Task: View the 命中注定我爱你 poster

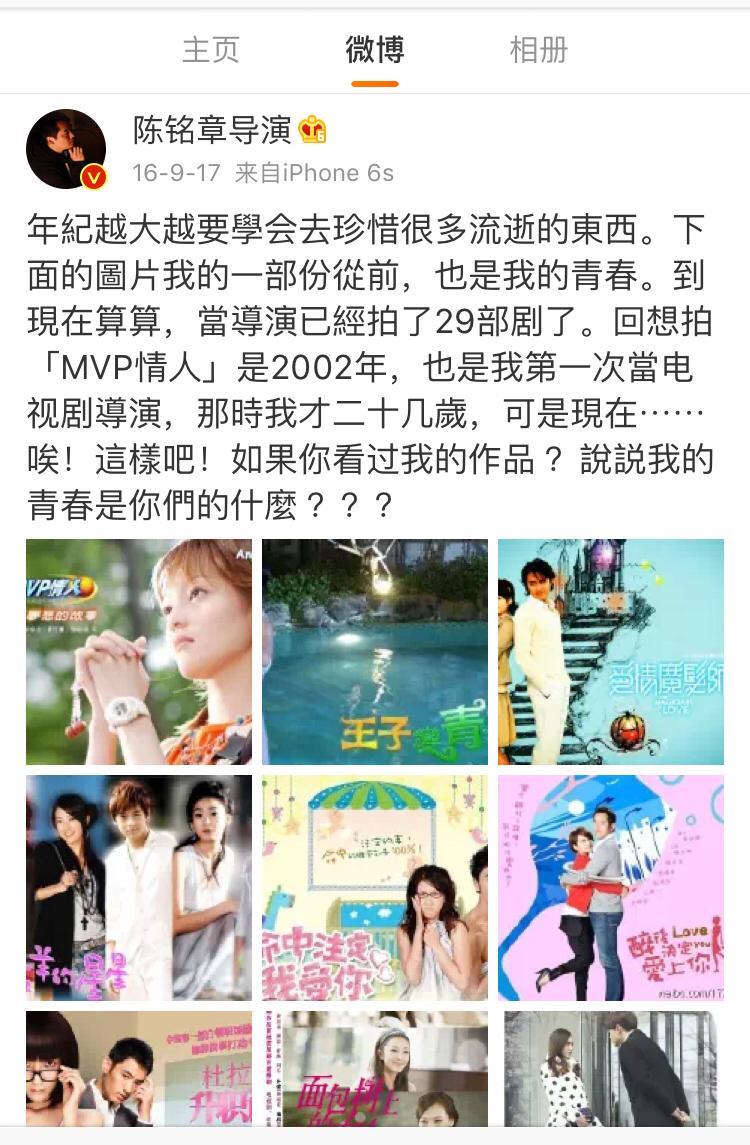Action: (375, 888)
